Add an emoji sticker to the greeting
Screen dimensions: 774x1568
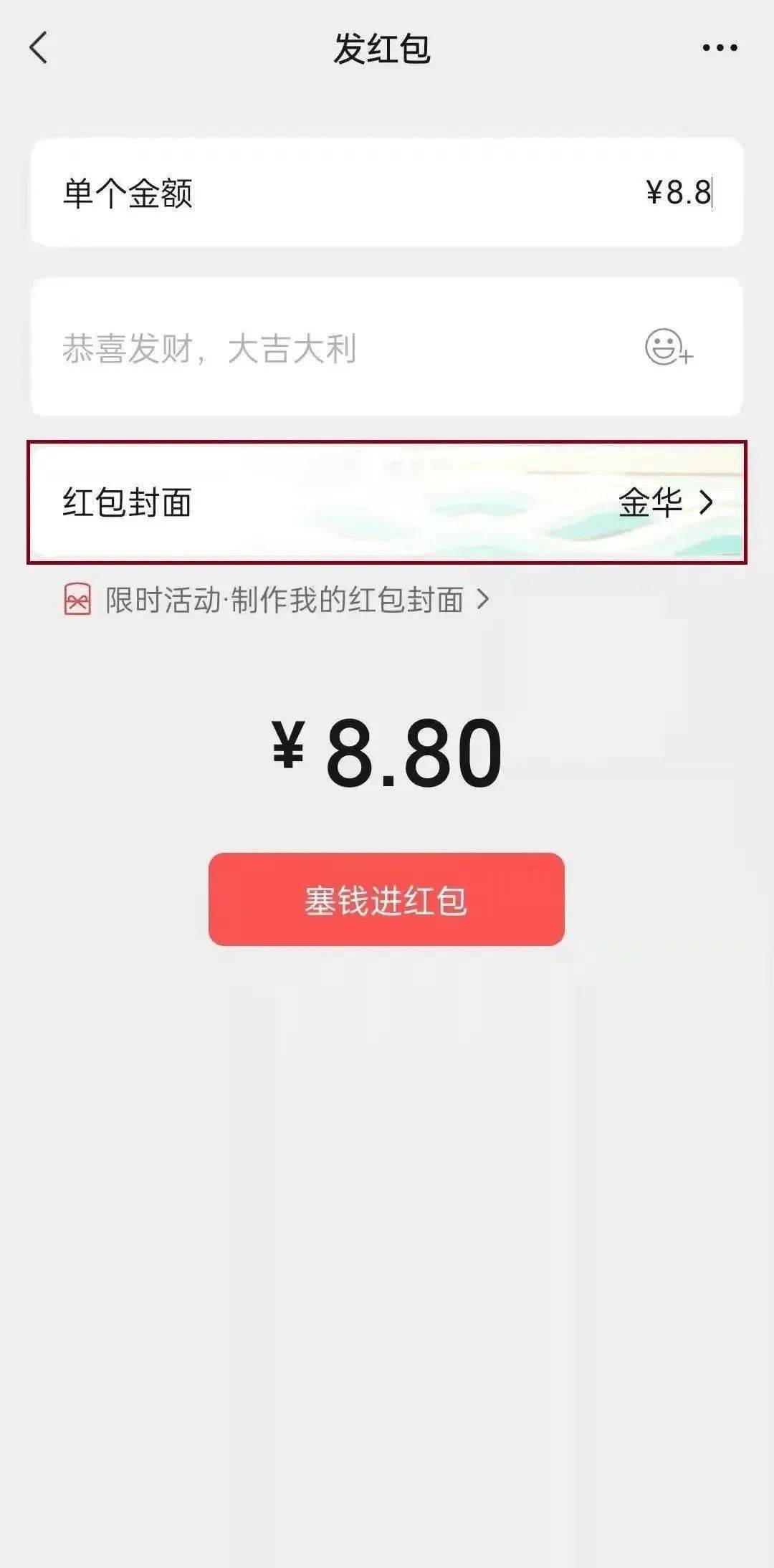668,348
